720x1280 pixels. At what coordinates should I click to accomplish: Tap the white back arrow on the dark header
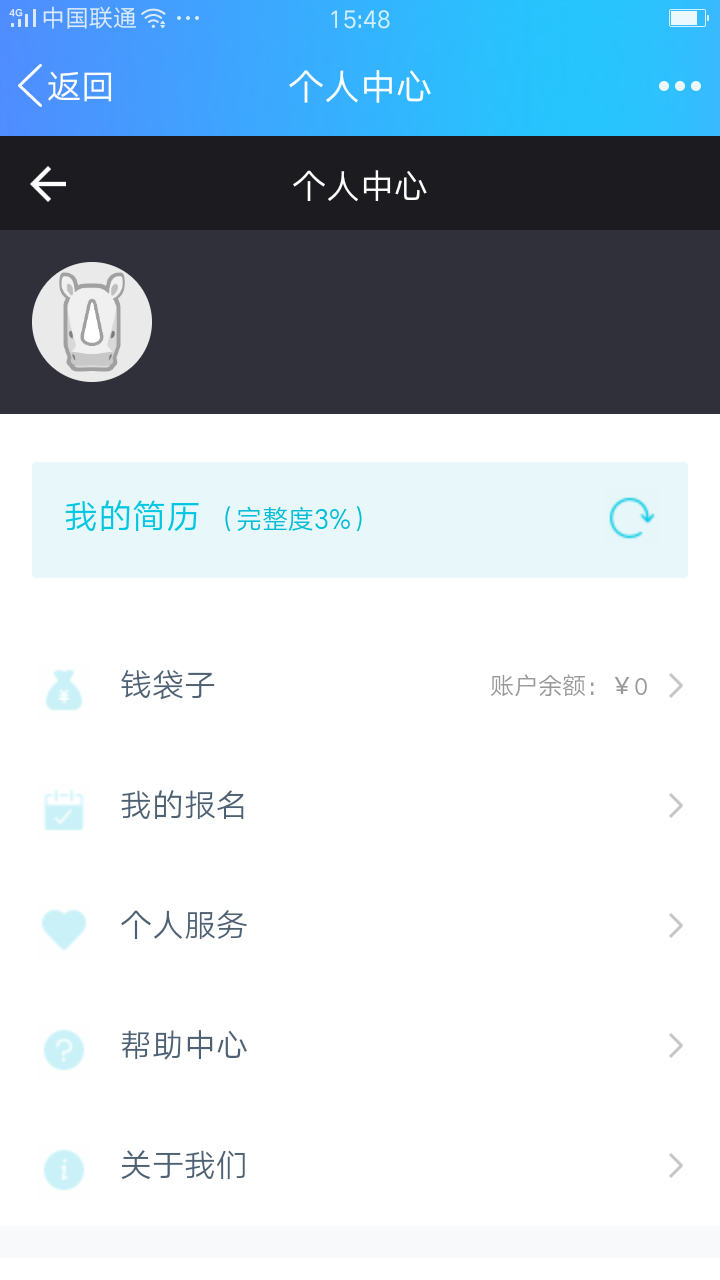[x=46, y=183]
